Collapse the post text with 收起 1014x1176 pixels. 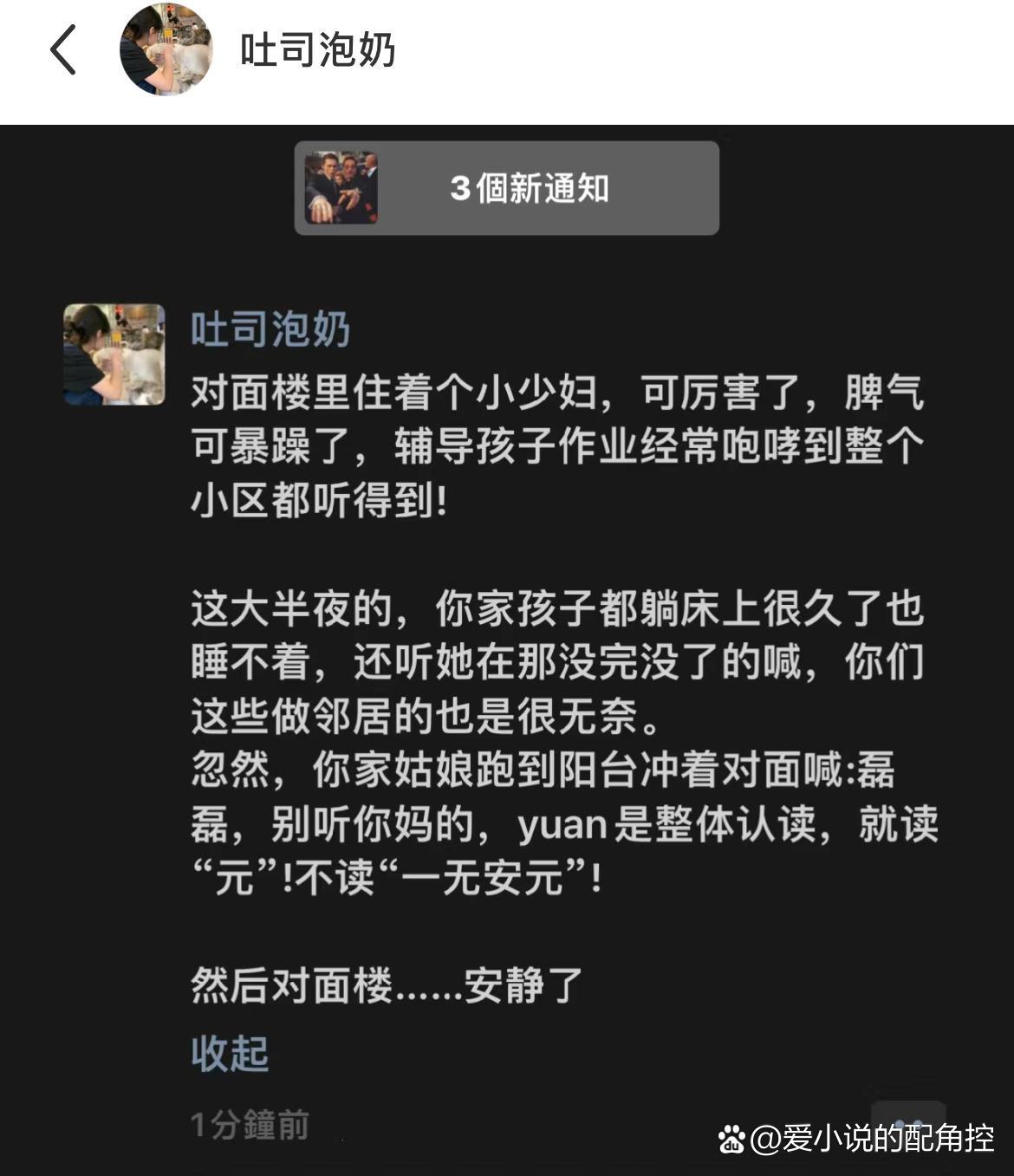[230, 1053]
